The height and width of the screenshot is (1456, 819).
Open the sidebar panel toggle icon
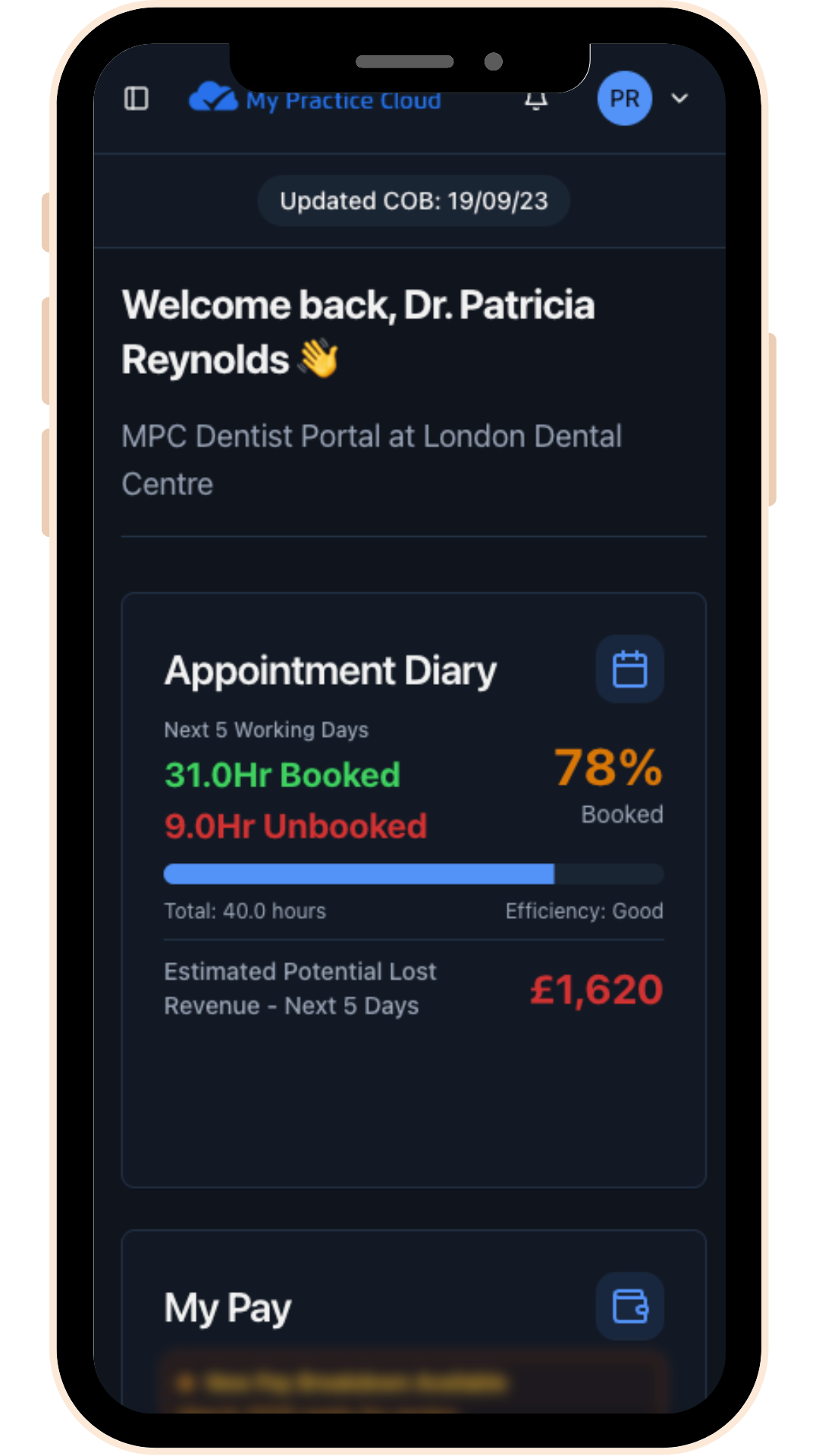pyautogui.click(x=136, y=99)
